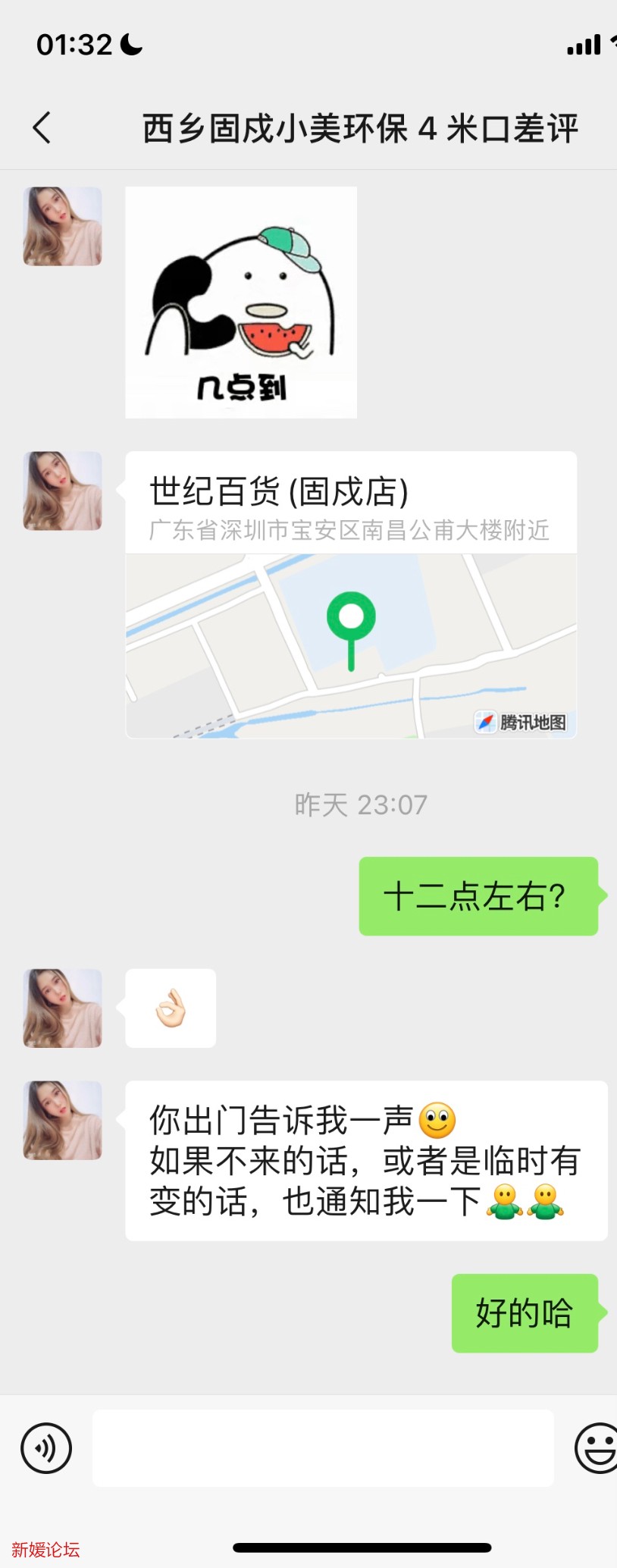Tap the green bubble 十二点左右?
617x1568 pixels.
click(478, 896)
